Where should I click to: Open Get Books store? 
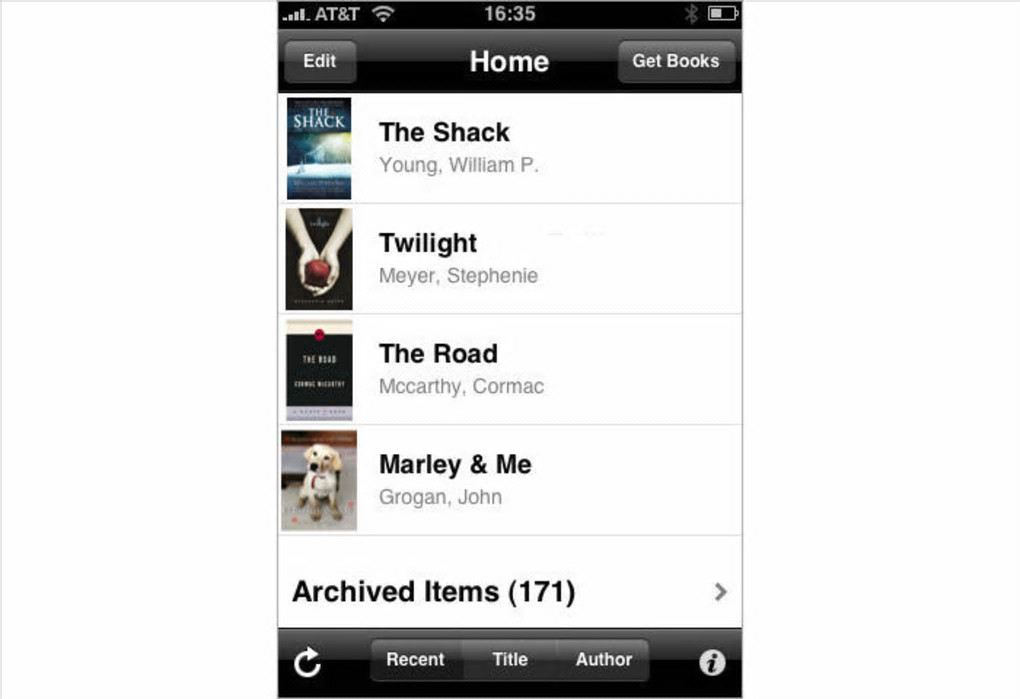click(x=675, y=61)
